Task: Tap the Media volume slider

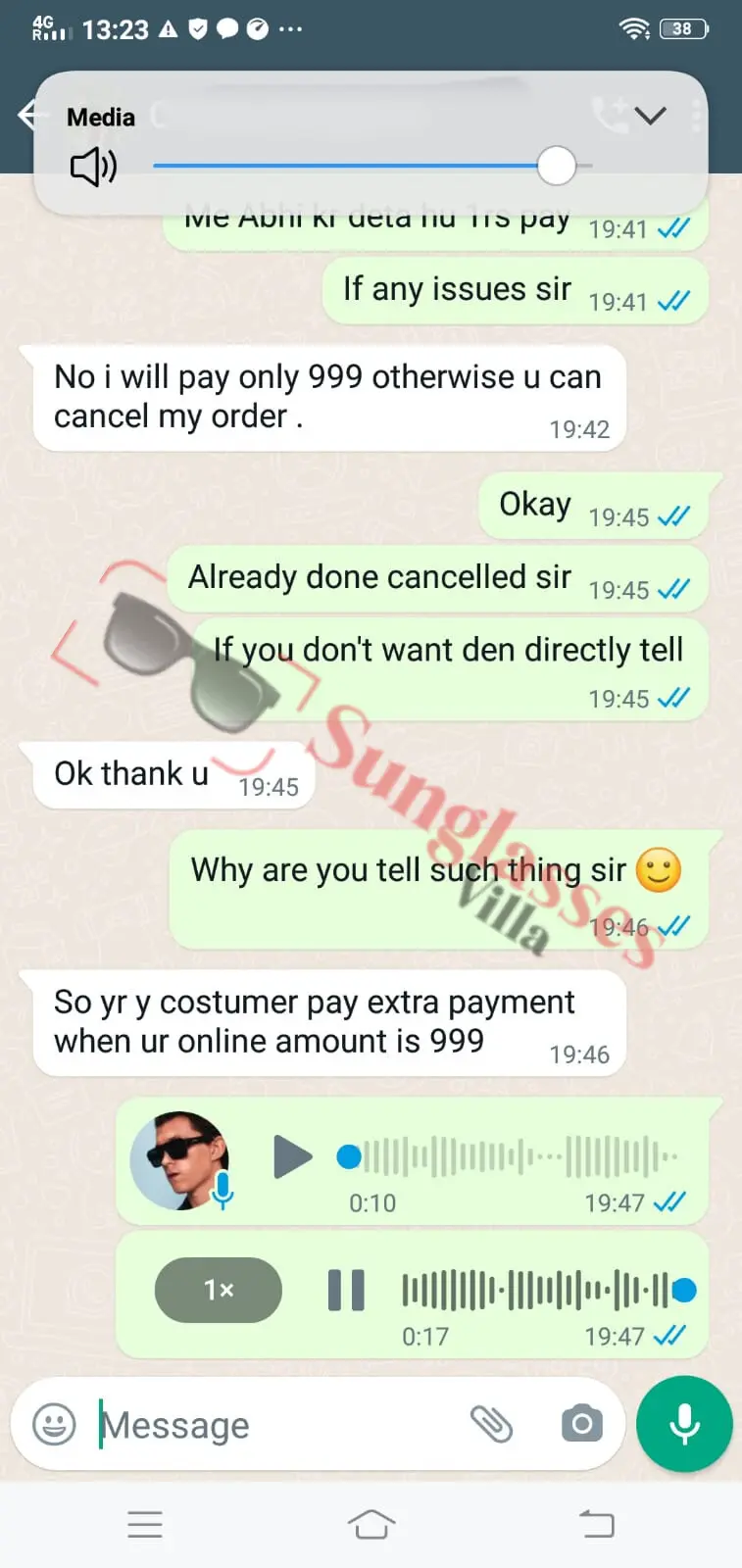Action: coord(372,167)
